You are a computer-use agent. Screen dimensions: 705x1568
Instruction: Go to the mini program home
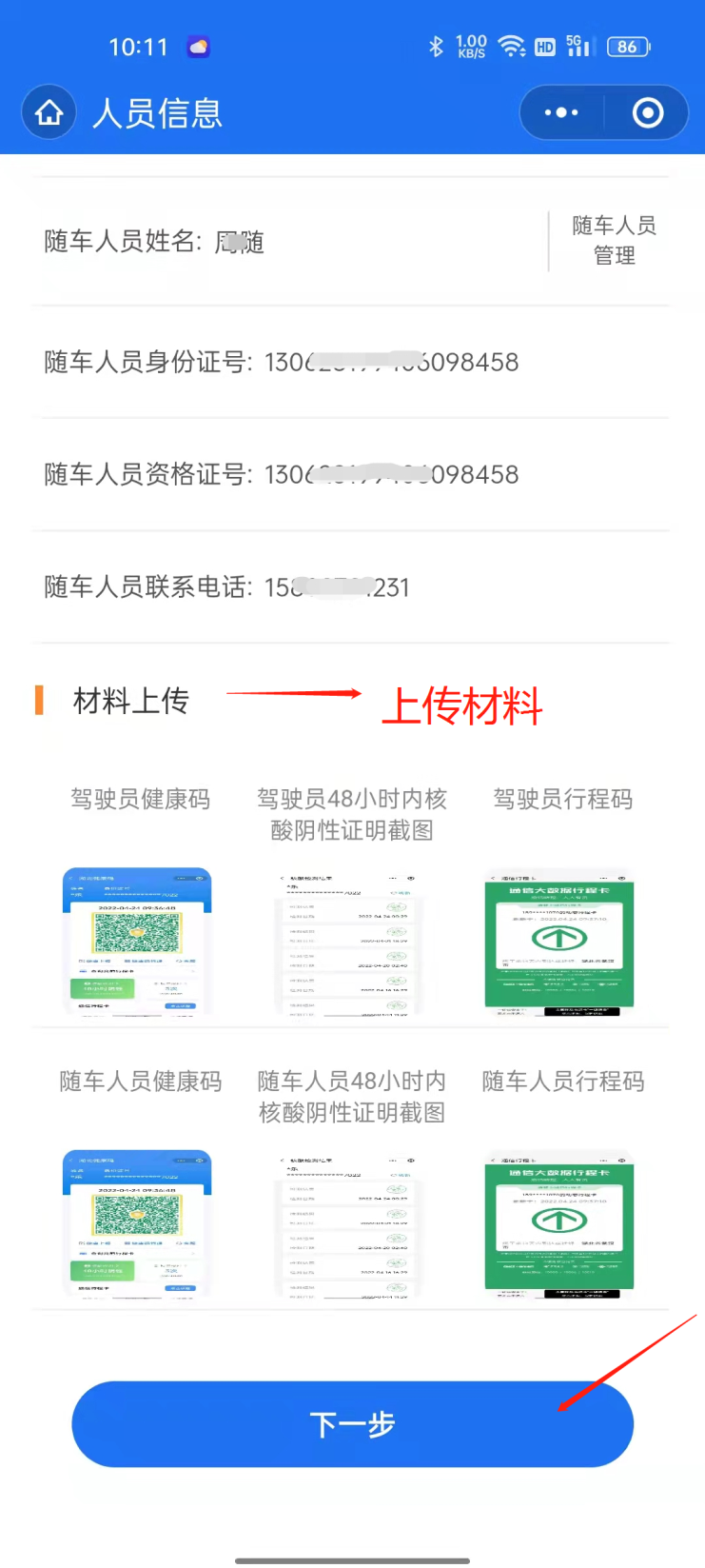[x=49, y=113]
